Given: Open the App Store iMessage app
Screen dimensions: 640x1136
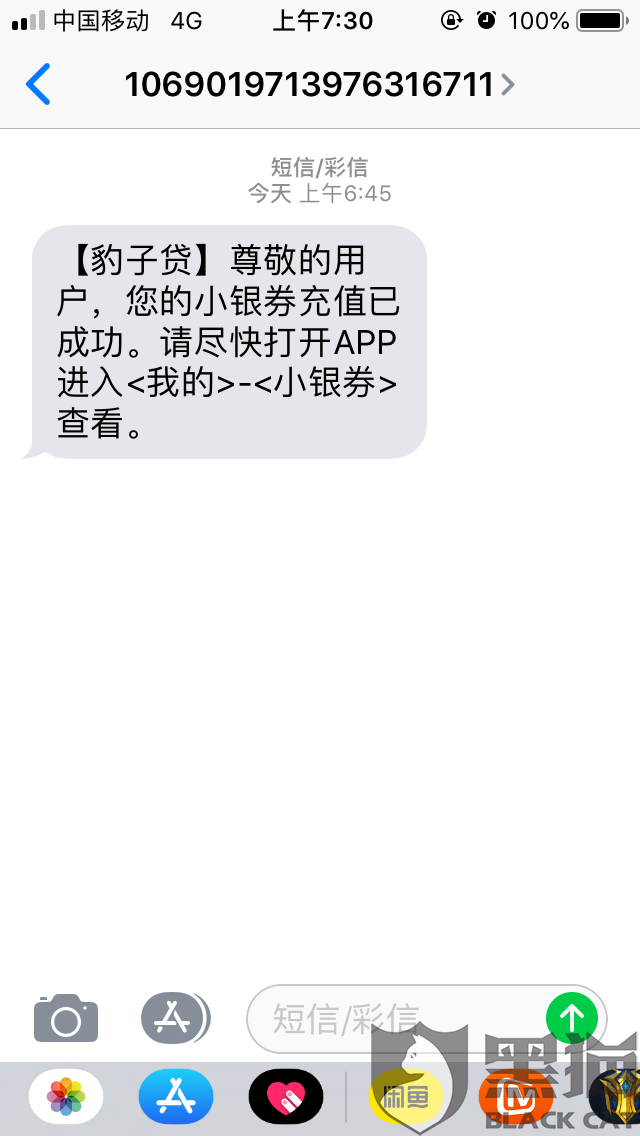Looking at the screenshot, I should 176,1096.
